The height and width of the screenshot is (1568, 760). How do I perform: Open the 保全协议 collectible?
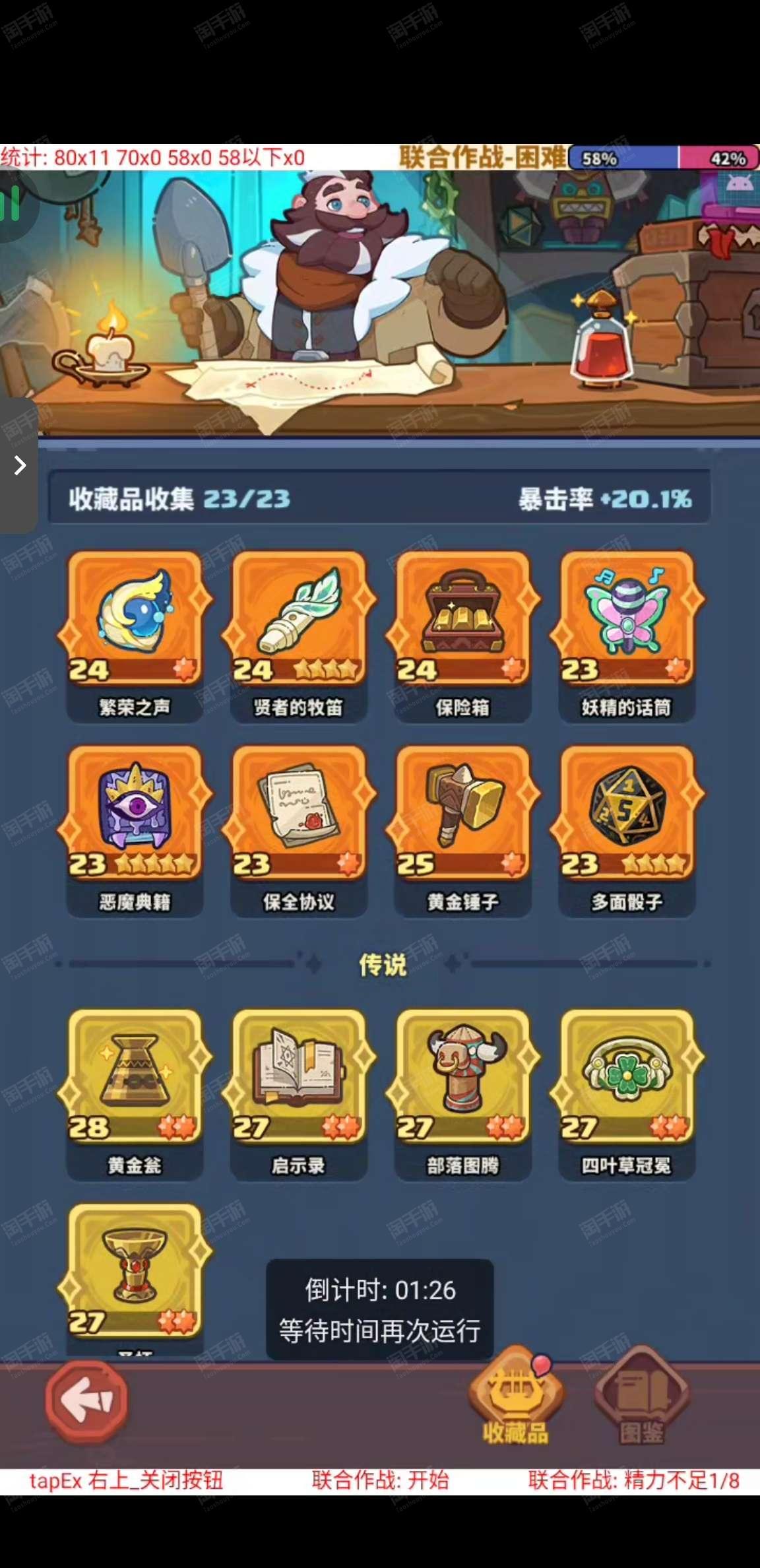point(299,831)
